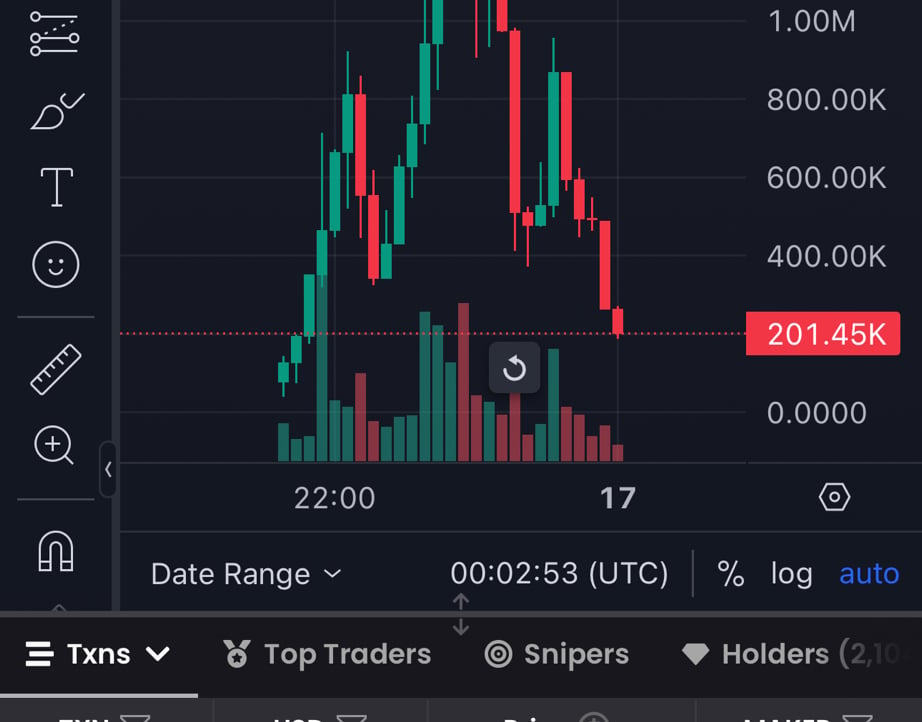Open timezone menu showing 00:02:53 (UTC)
The height and width of the screenshot is (722, 922).
(x=559, y=573)
